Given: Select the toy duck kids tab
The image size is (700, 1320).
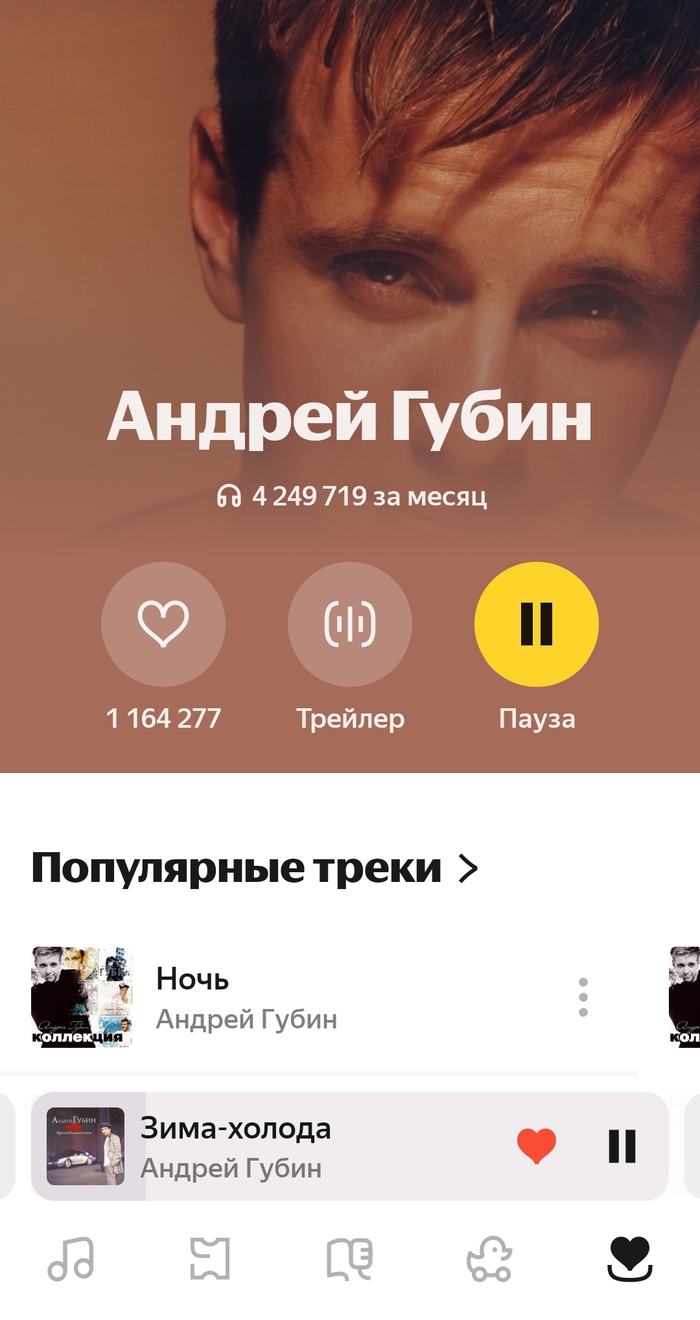Looking at the screenshot, I should 490,1259.
